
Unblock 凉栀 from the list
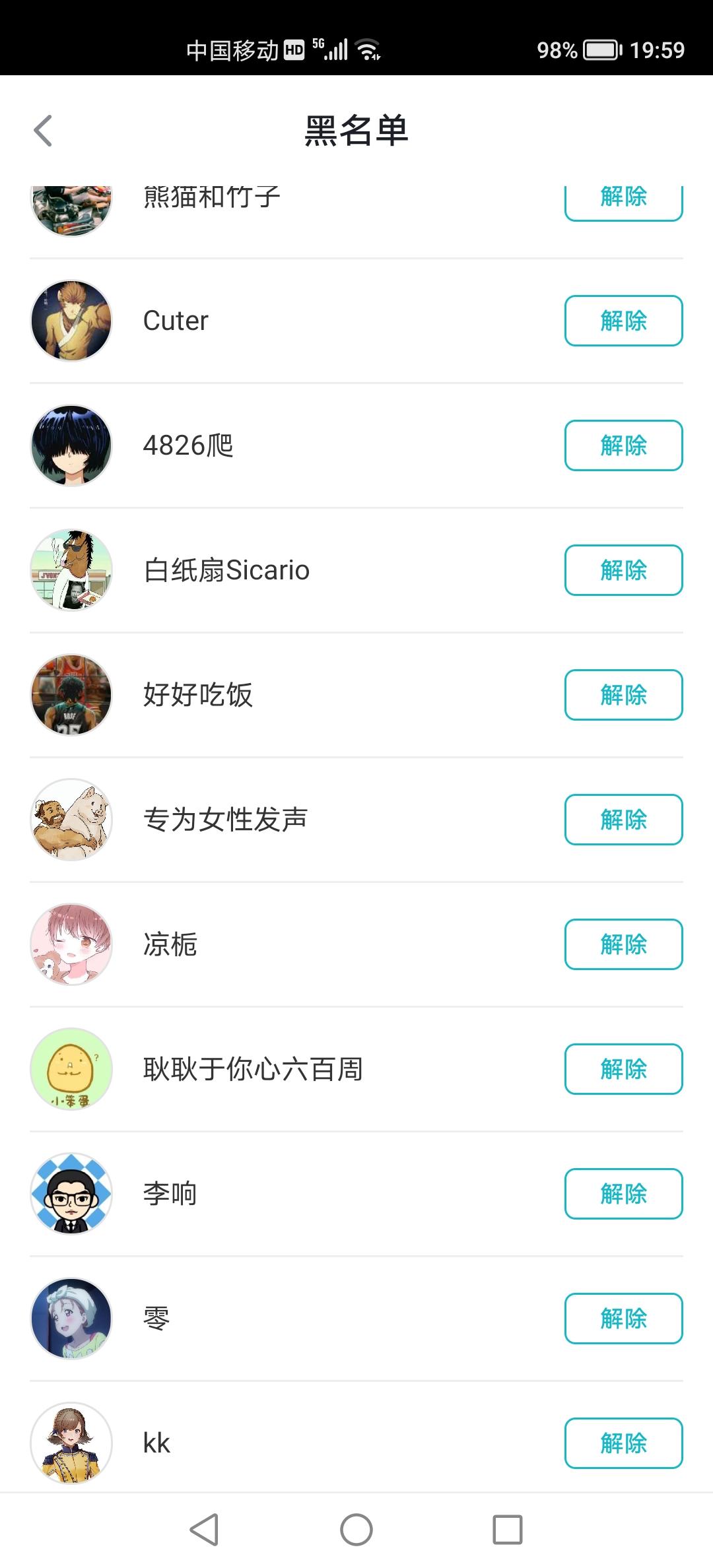623,944
